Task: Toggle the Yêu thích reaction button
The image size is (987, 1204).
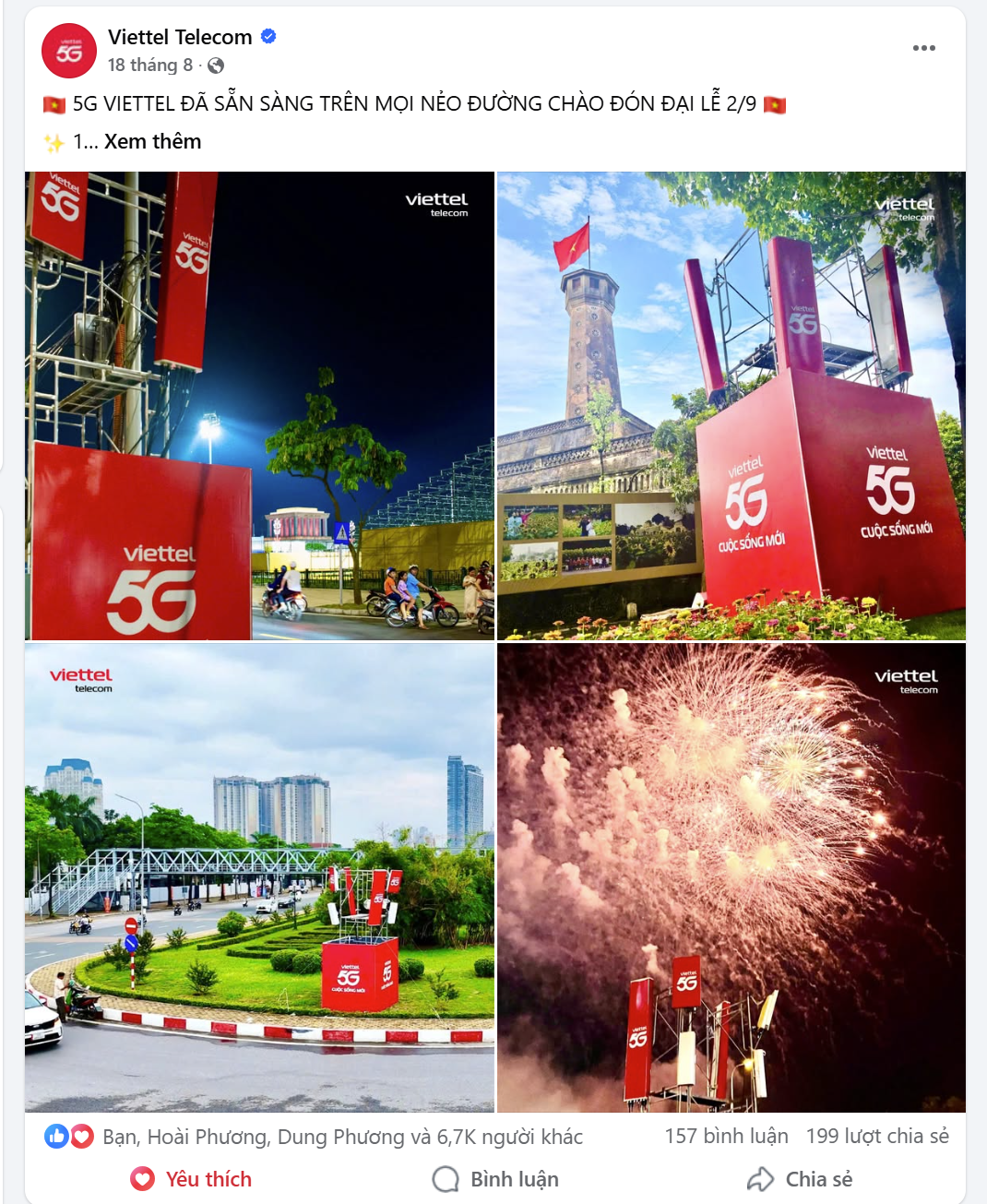Action: click(191, 1179)
